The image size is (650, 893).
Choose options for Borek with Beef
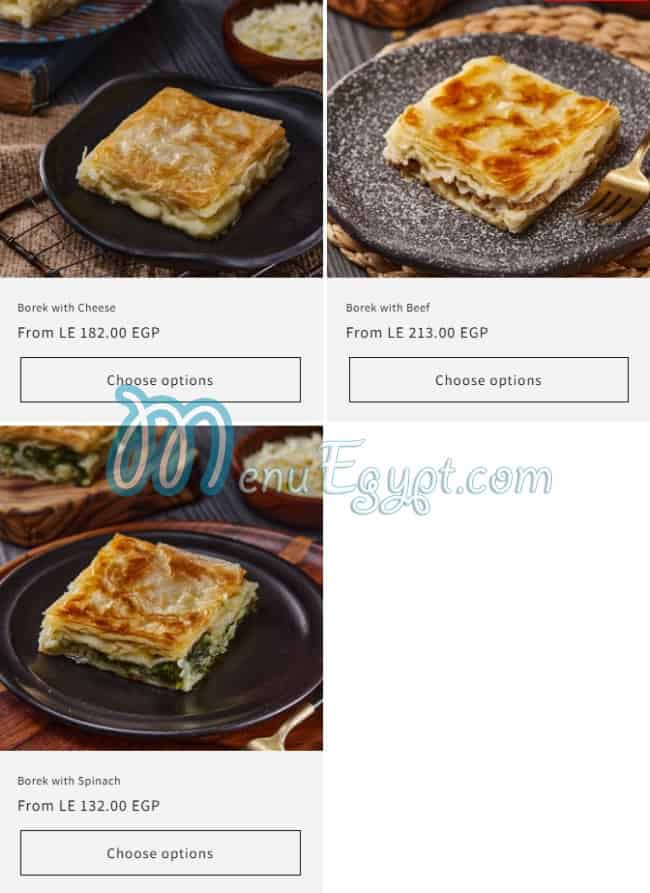tap(488, 380)
